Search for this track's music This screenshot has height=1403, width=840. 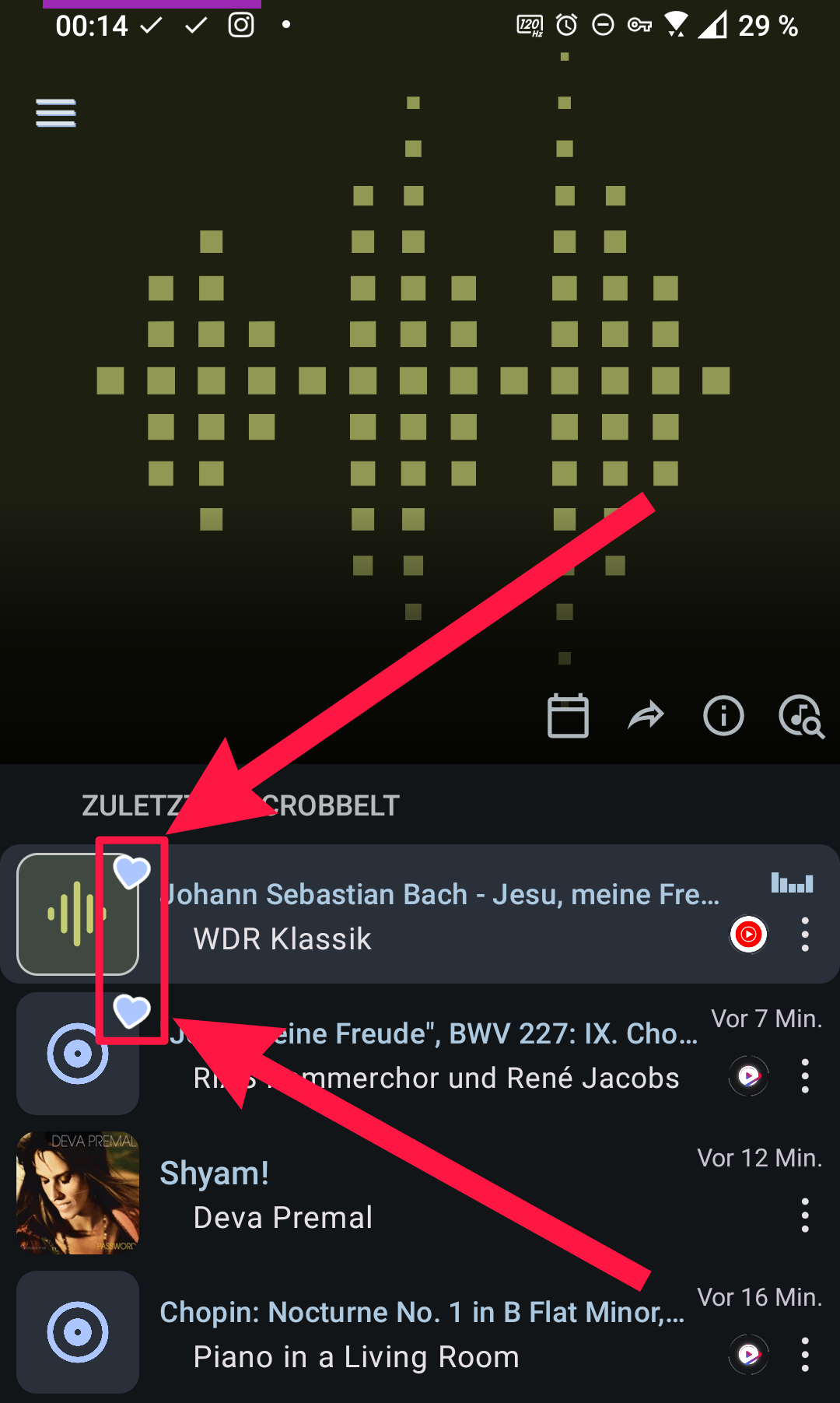coord(801,716)
